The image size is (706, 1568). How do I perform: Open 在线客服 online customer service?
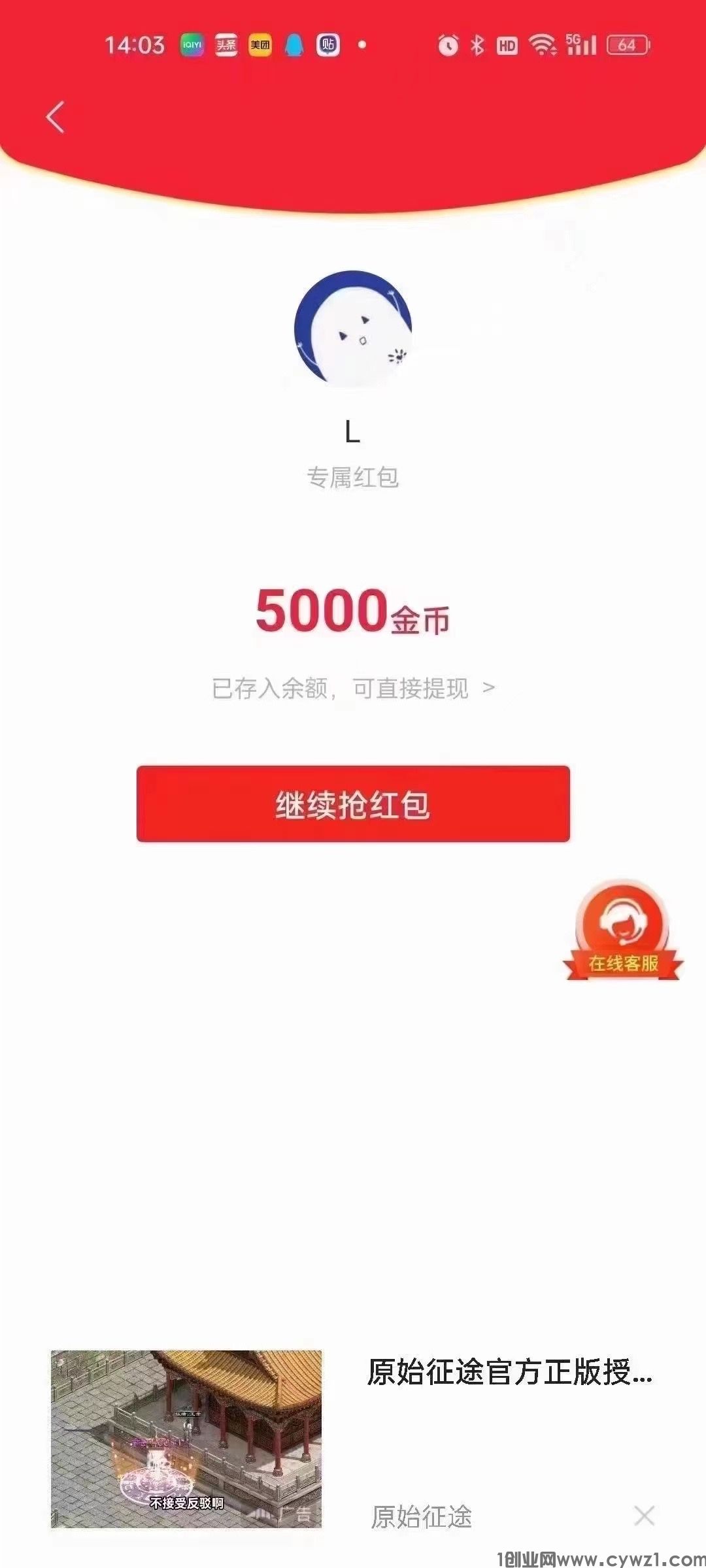click(623, 932)
